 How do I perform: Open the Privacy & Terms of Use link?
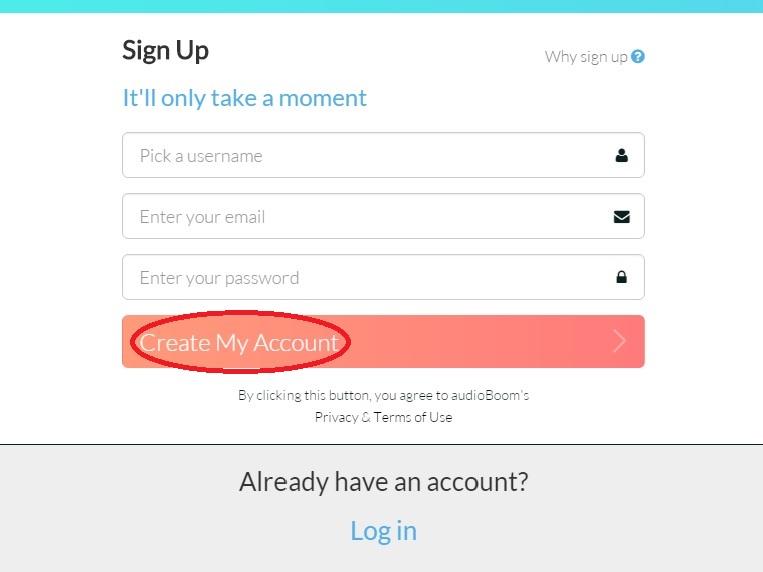coord(383,417)
